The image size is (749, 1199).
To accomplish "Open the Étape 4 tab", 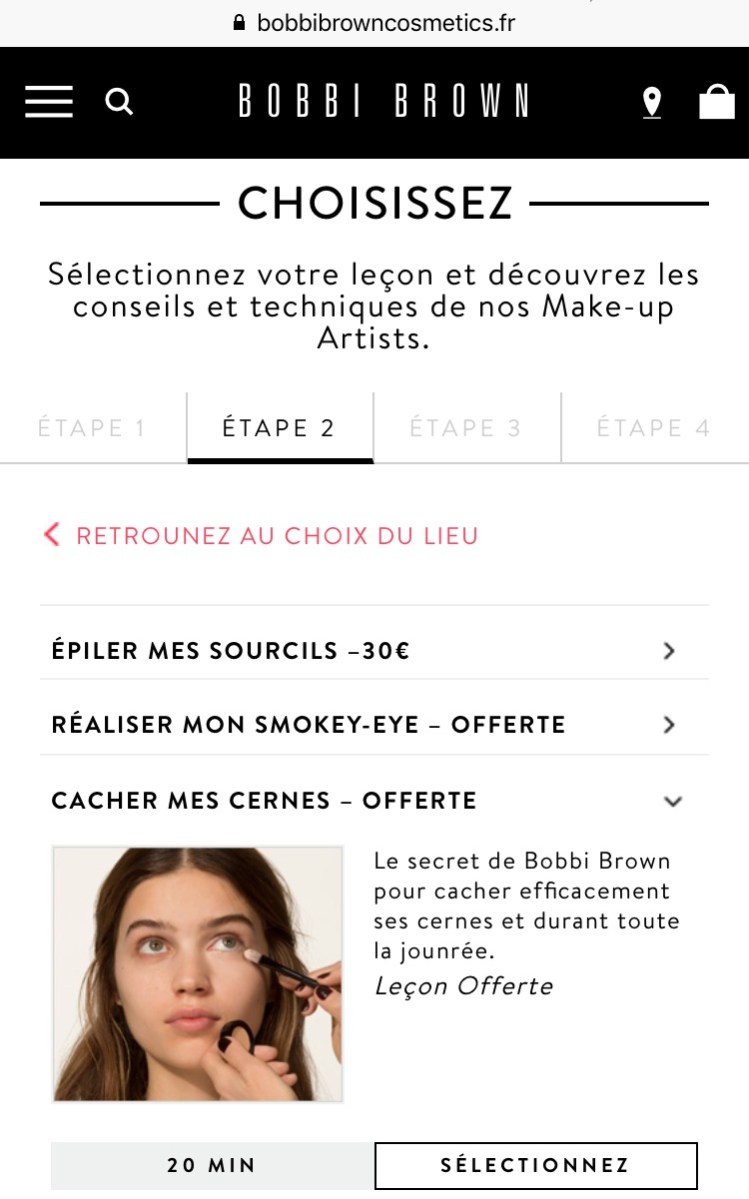I will click(653, 429).
